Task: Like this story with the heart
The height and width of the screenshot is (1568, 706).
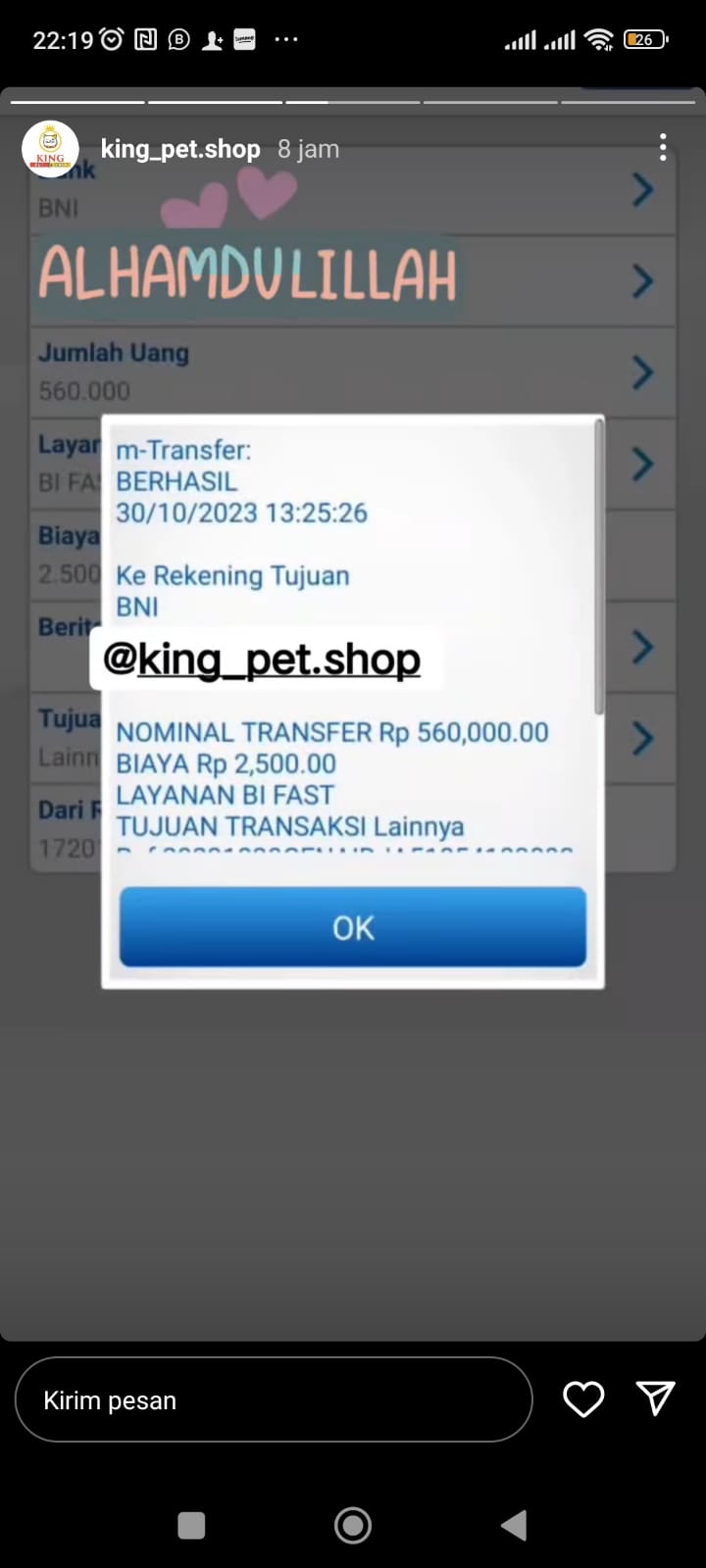Action: tap(583, 1398)
